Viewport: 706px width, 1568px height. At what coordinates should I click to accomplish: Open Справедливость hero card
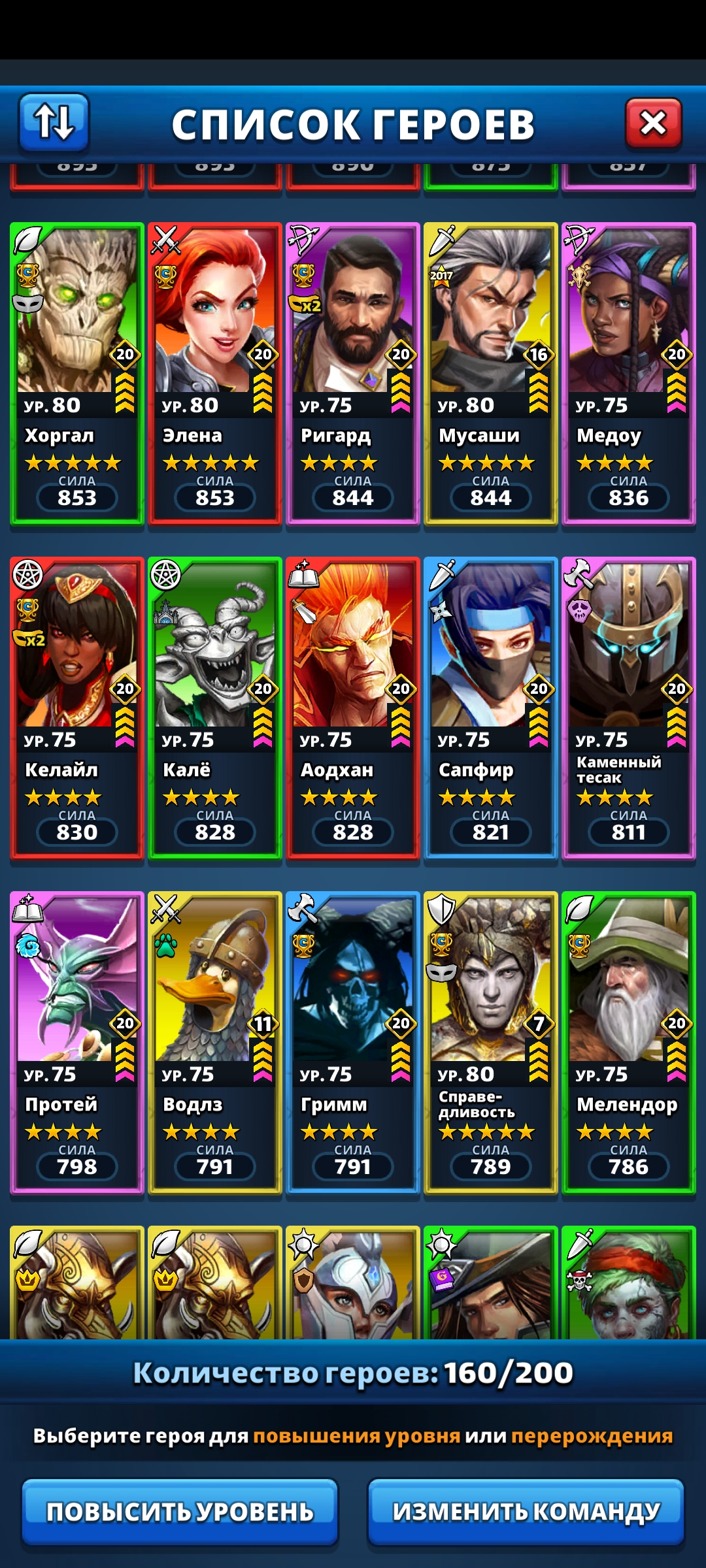[x=491, y=1042]
